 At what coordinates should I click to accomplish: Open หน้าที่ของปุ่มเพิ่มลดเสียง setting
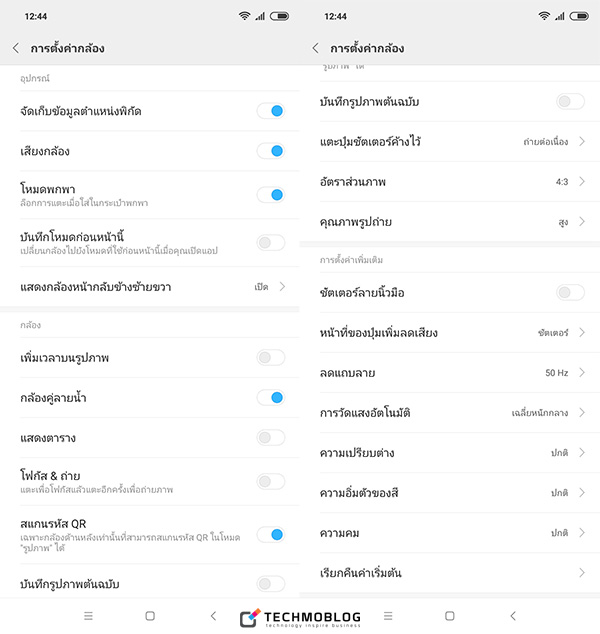pyautogui.click(x=450, y=332)
